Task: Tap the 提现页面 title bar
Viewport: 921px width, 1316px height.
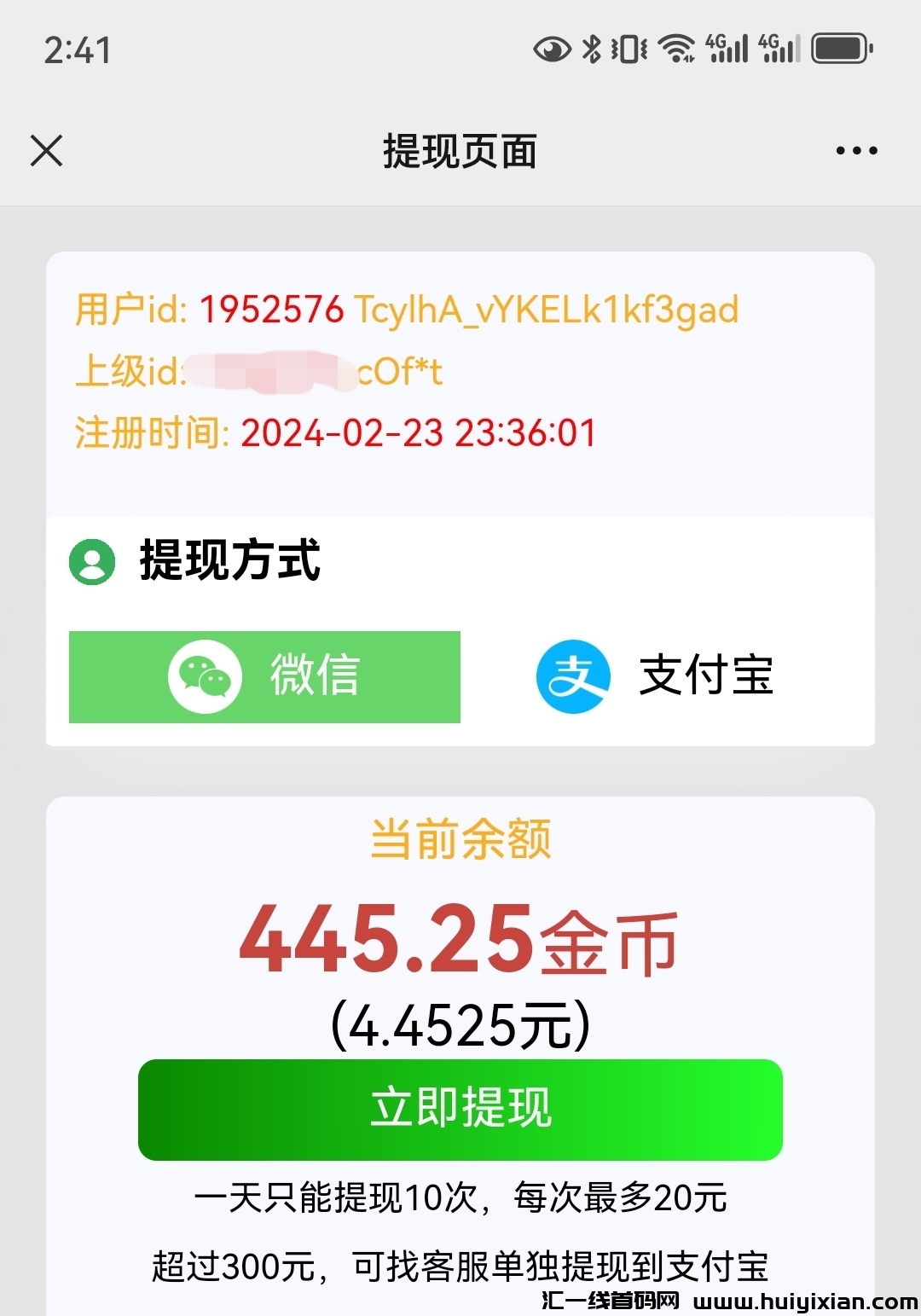Action: [x=460, y=150]
